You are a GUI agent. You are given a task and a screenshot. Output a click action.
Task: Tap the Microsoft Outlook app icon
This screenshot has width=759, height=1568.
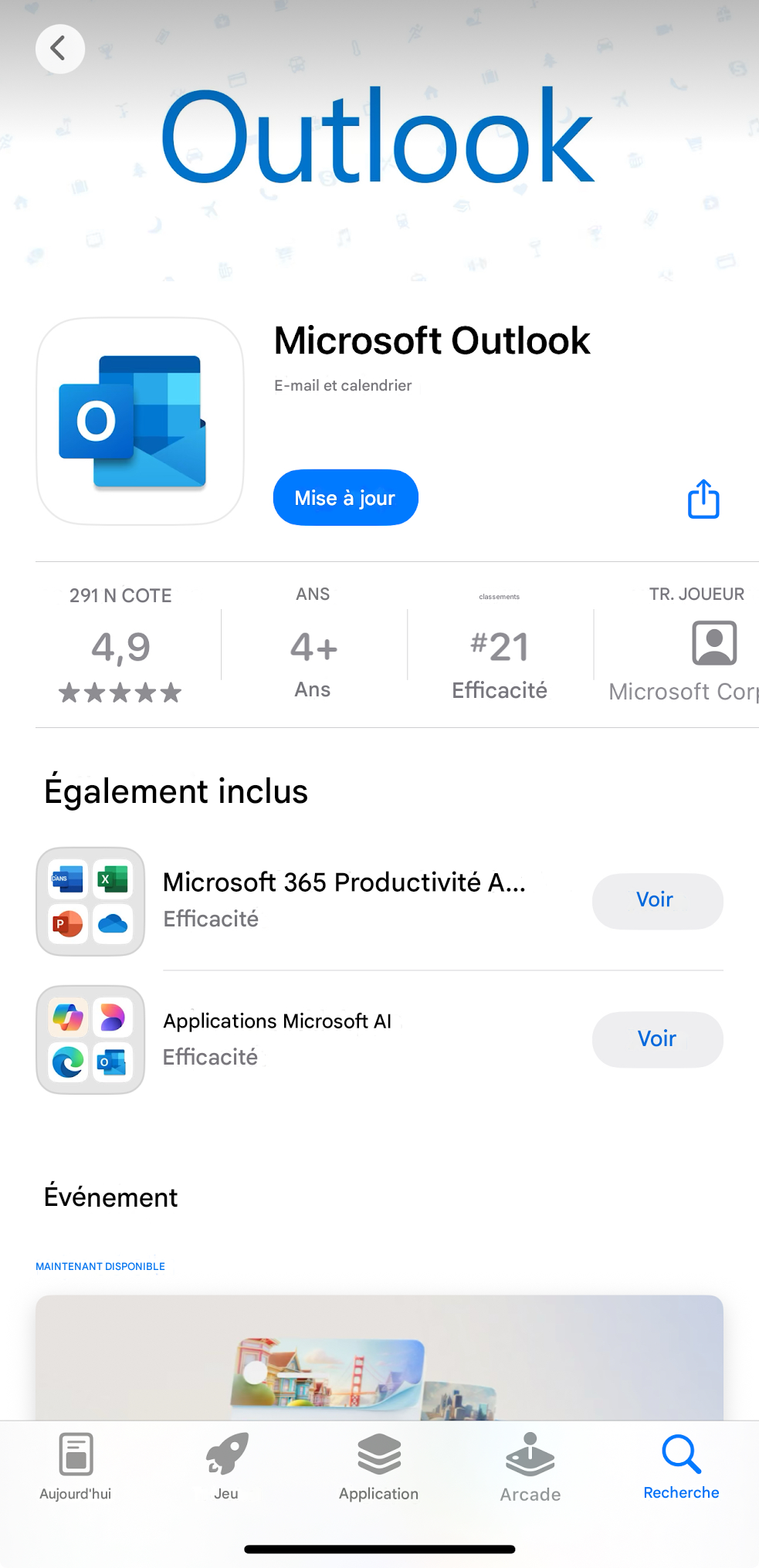click(140, 422)
